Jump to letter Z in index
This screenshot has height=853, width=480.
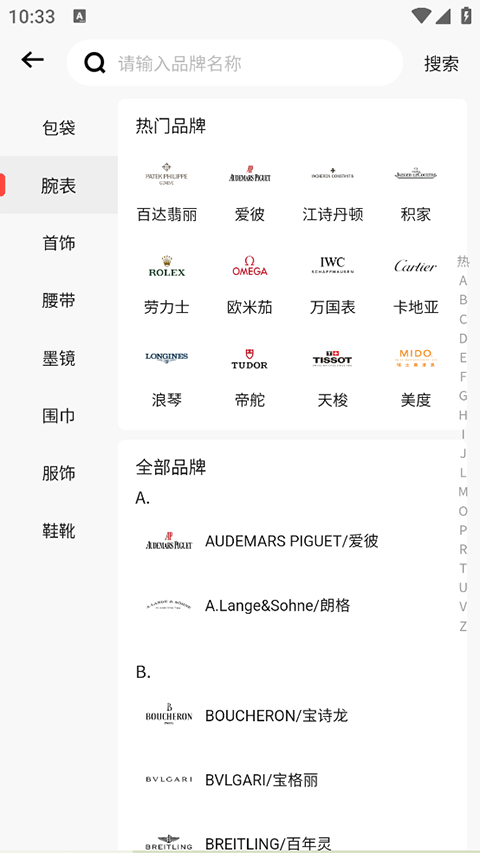(463, 626)
